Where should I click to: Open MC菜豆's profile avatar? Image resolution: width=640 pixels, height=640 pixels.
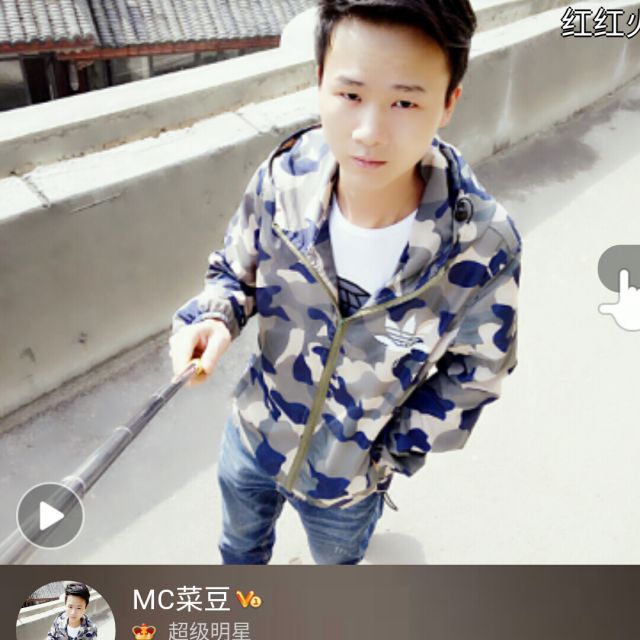tap(67, 610)
